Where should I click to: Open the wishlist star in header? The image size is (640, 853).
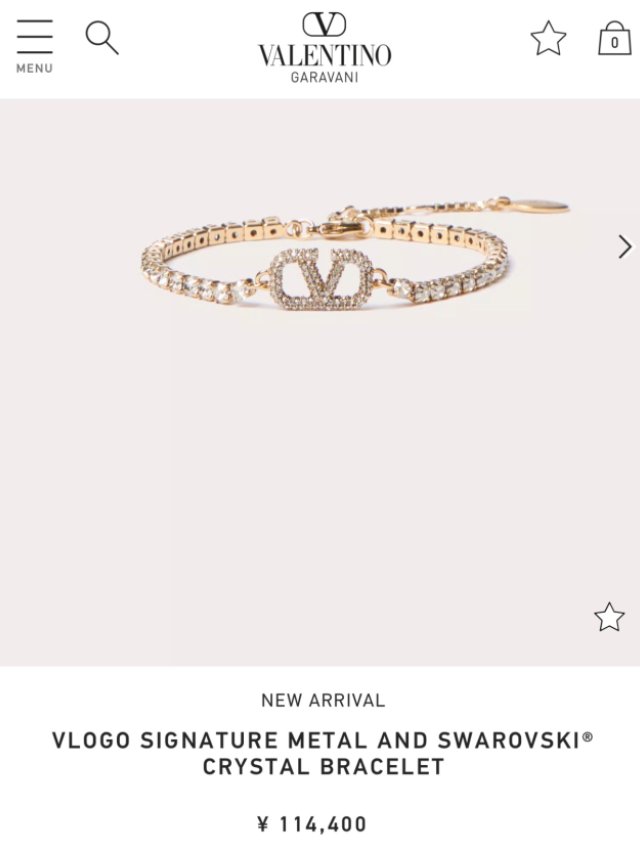548,39
